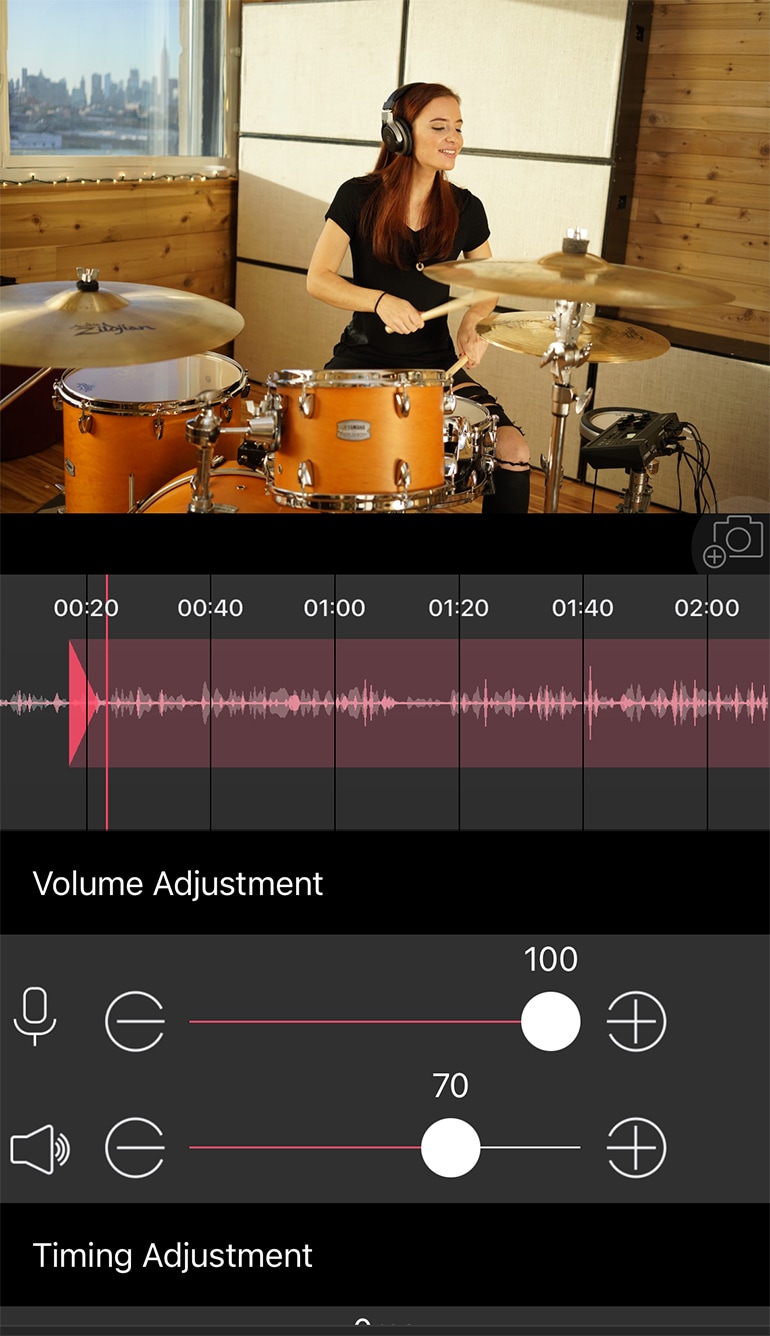Tap the waveform at the 01:00 mark
The image size is (770, 1336).
(335, 703)
